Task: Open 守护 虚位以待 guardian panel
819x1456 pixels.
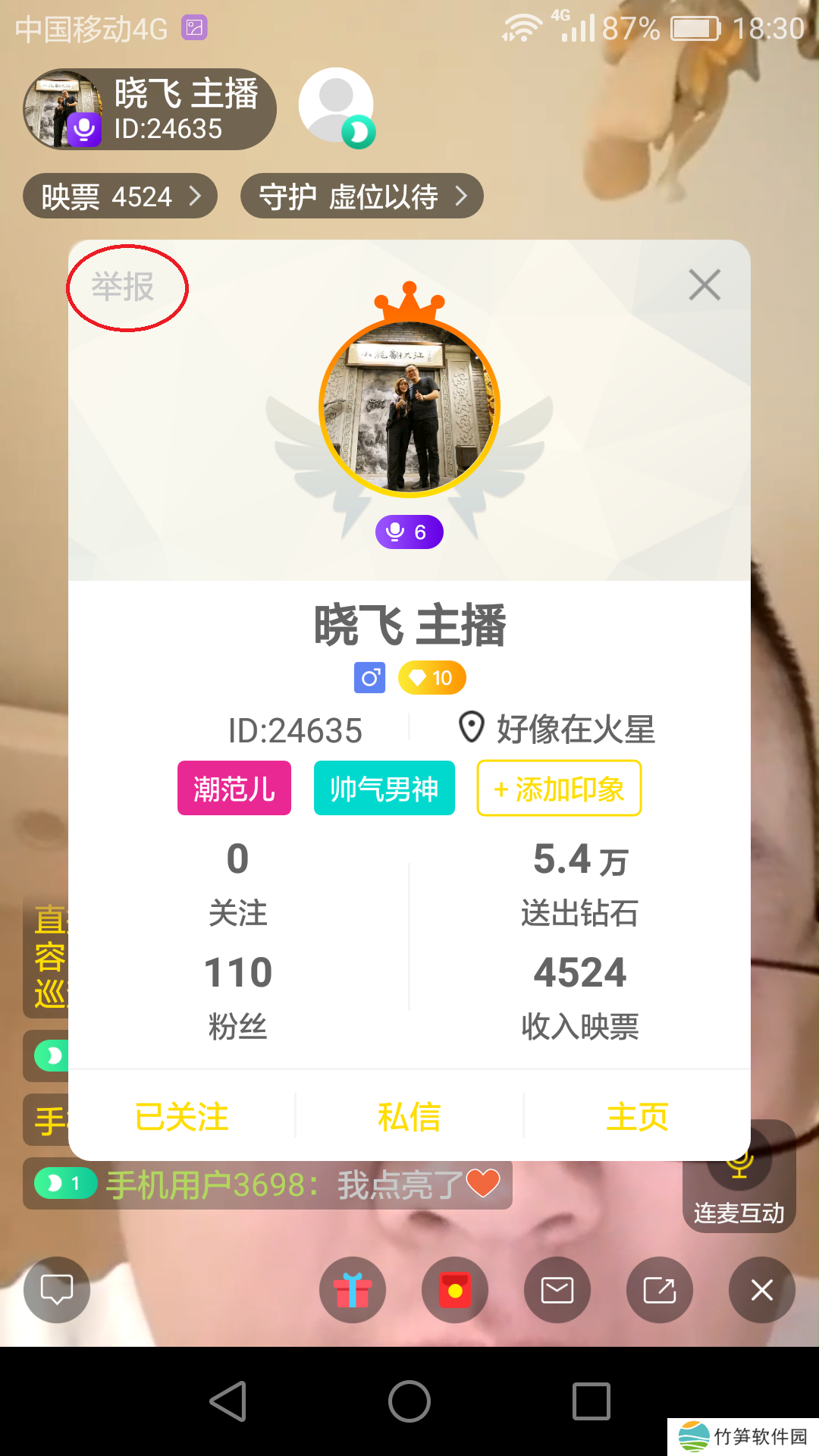Action: point(362,196)
